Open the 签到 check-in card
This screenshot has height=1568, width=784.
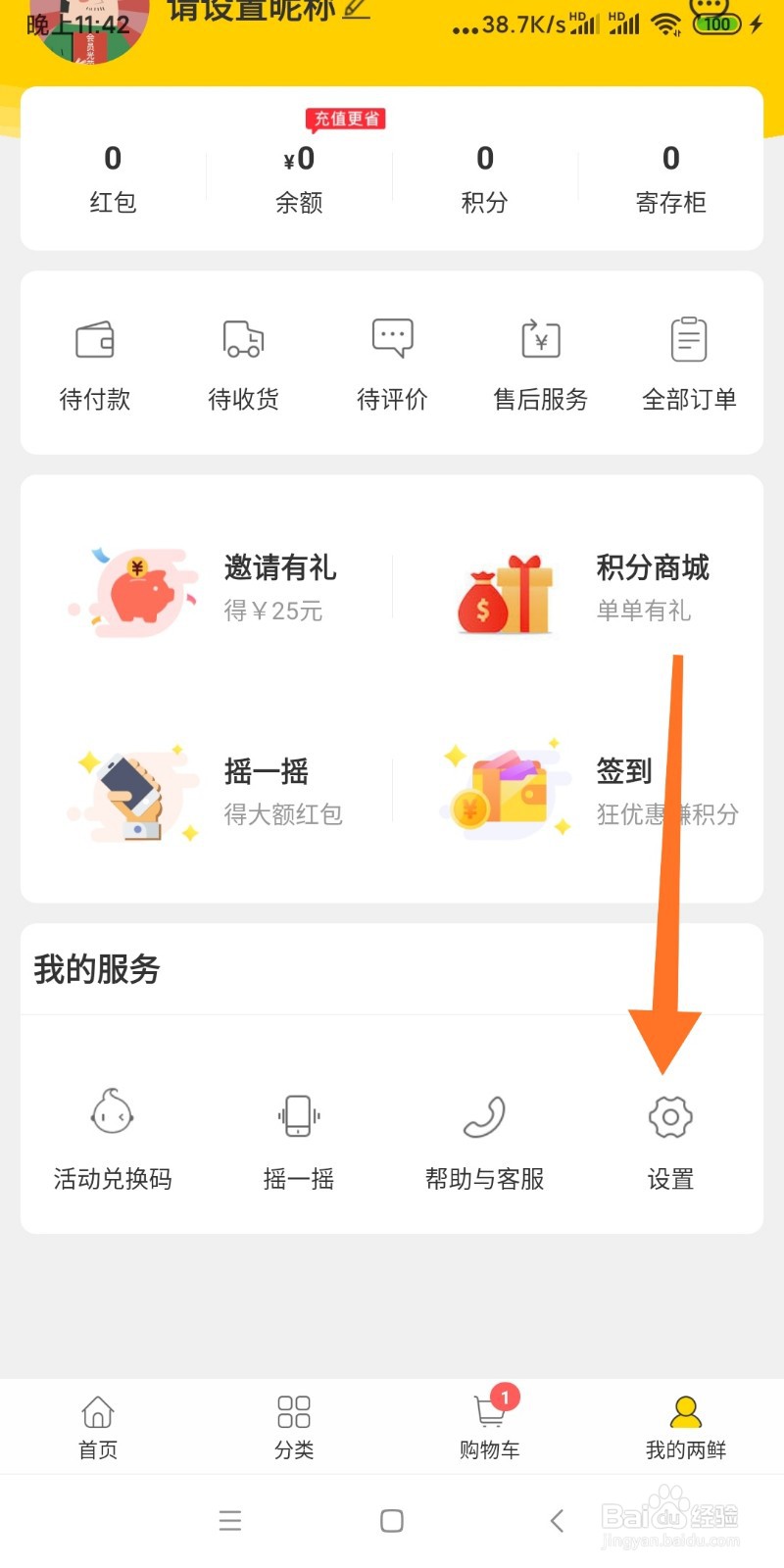[578, 792]
